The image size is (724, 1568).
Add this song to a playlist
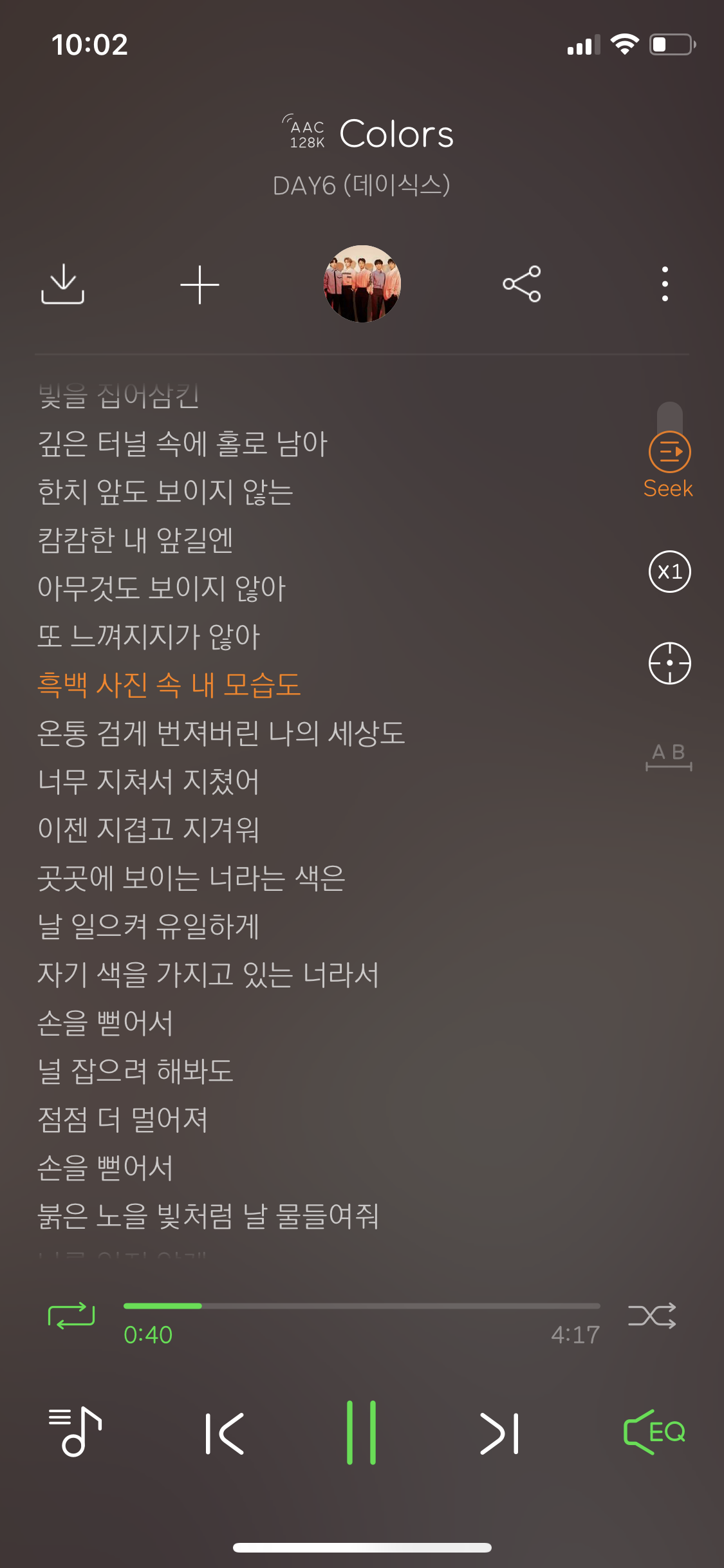pos(200,284)
